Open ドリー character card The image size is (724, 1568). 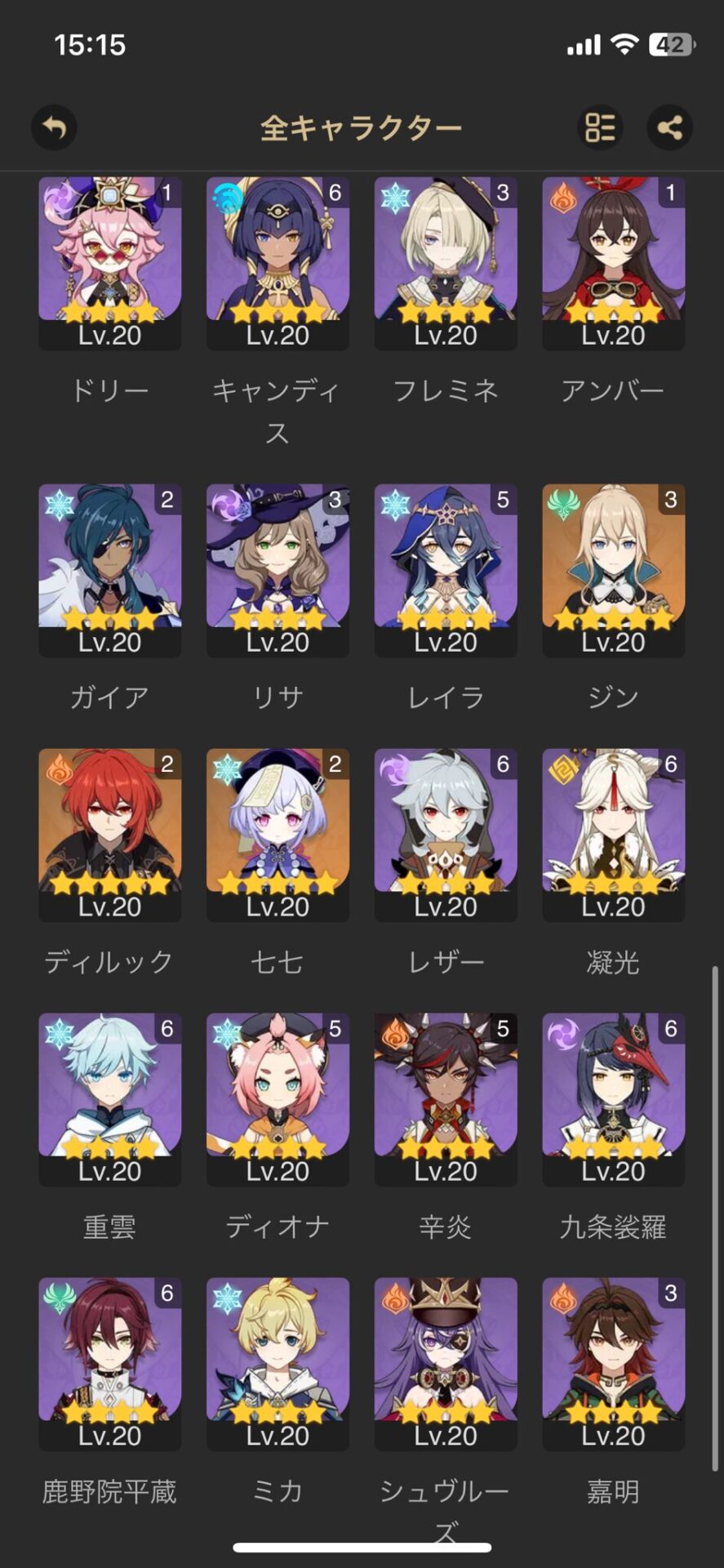[x=110, y=263]
